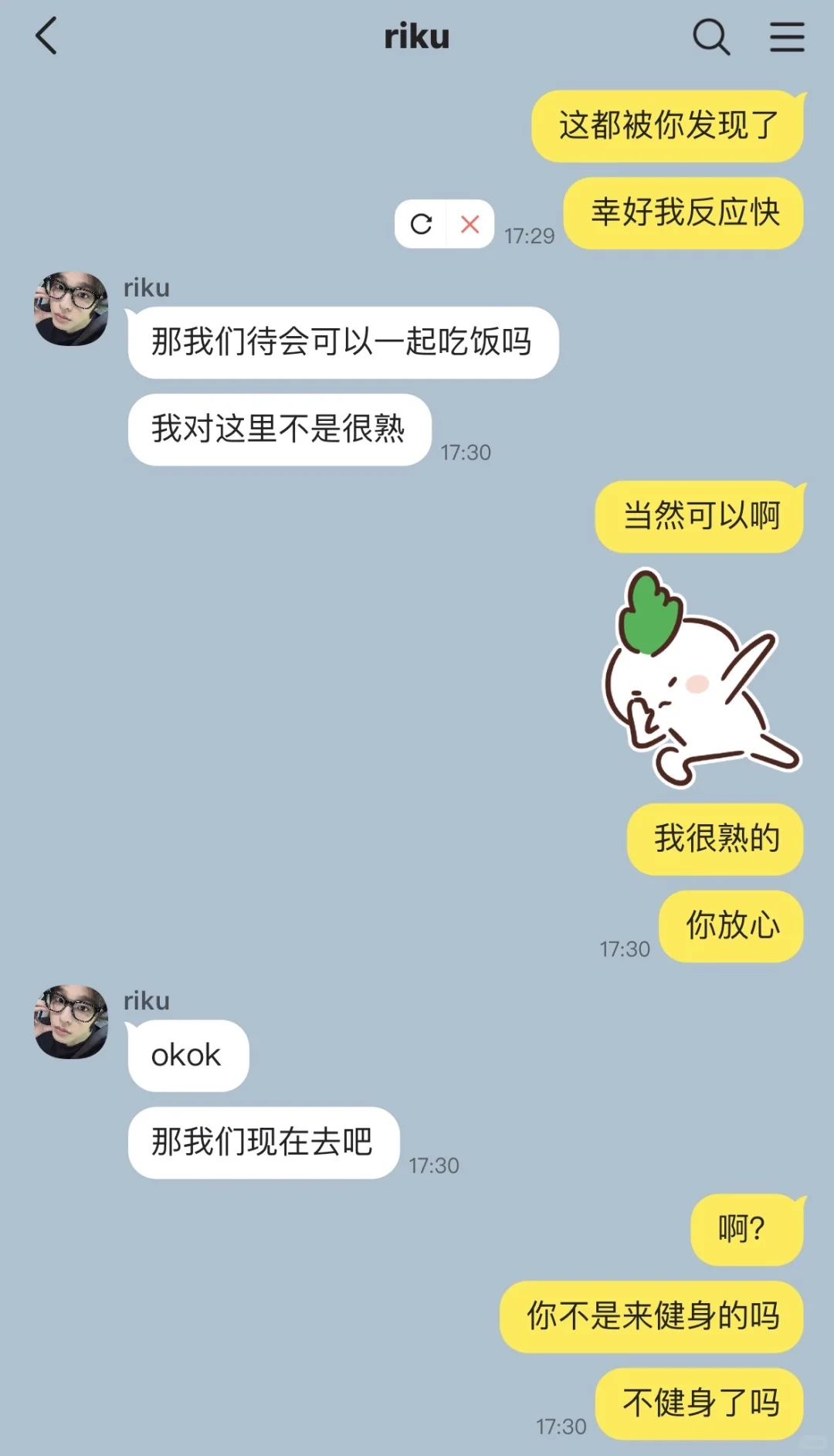Open the chat menu with three lines
834x1456 pixels.
[787, 36]
